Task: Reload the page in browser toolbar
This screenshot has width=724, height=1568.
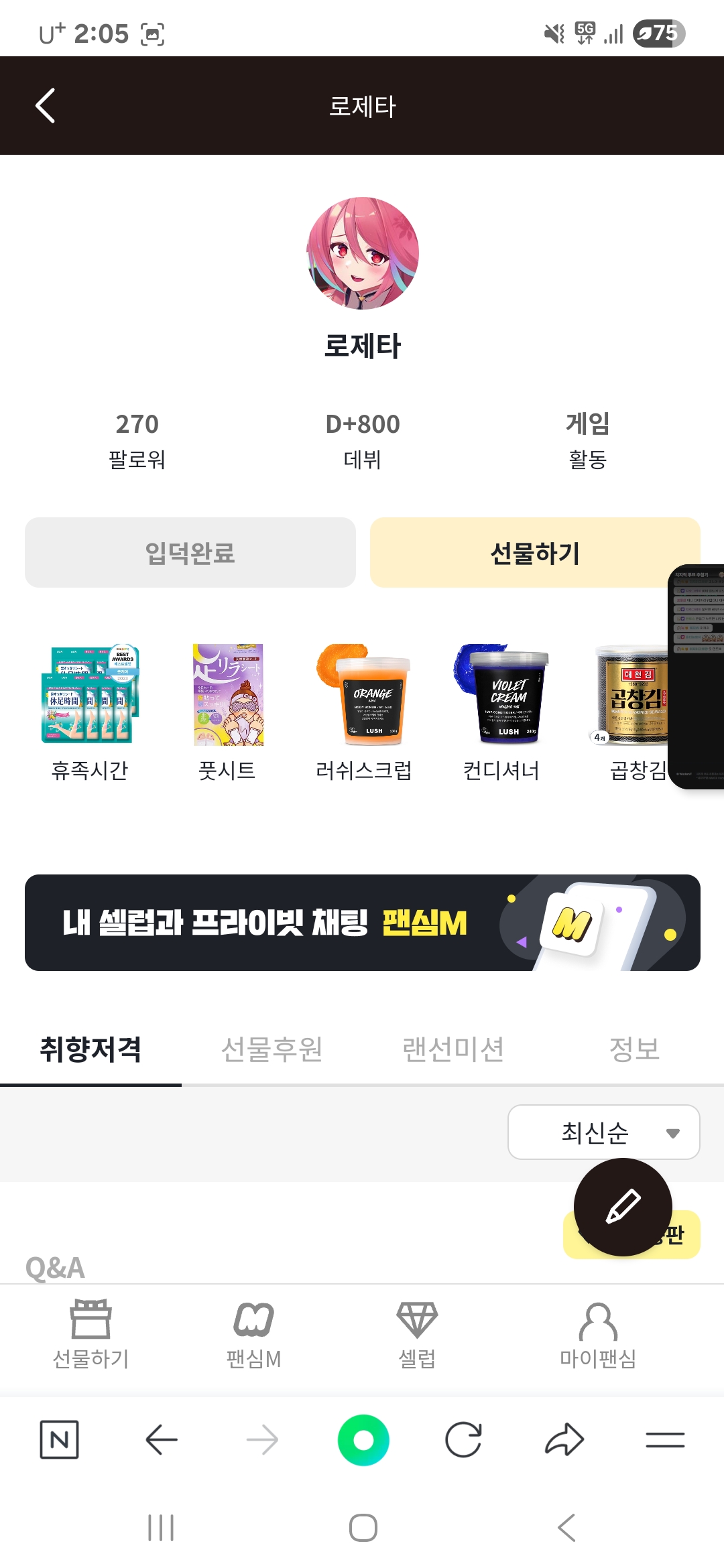Action: [x=463, y=1439]
